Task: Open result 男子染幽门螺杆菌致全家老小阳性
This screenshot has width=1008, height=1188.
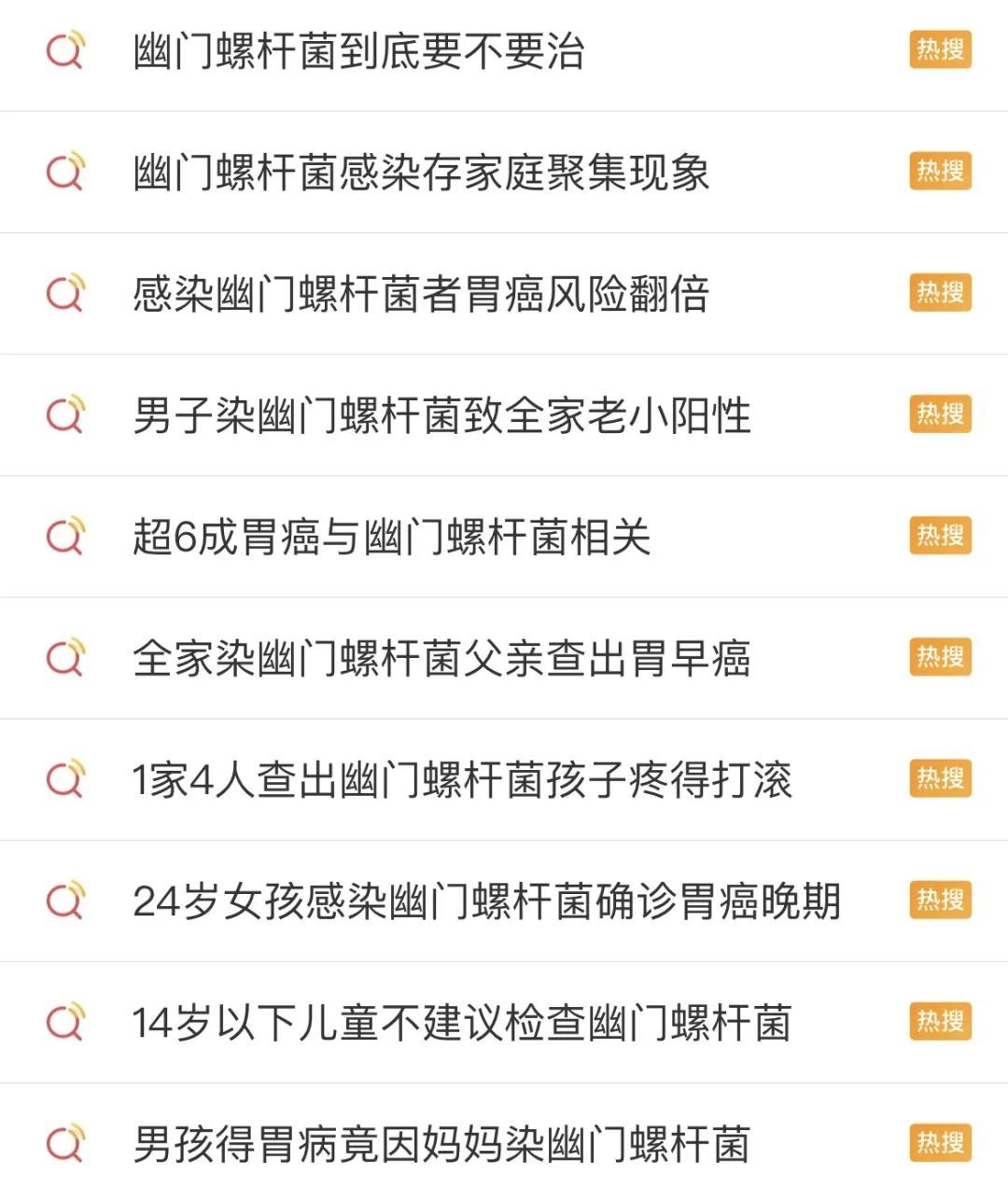Action: point(441,415)
